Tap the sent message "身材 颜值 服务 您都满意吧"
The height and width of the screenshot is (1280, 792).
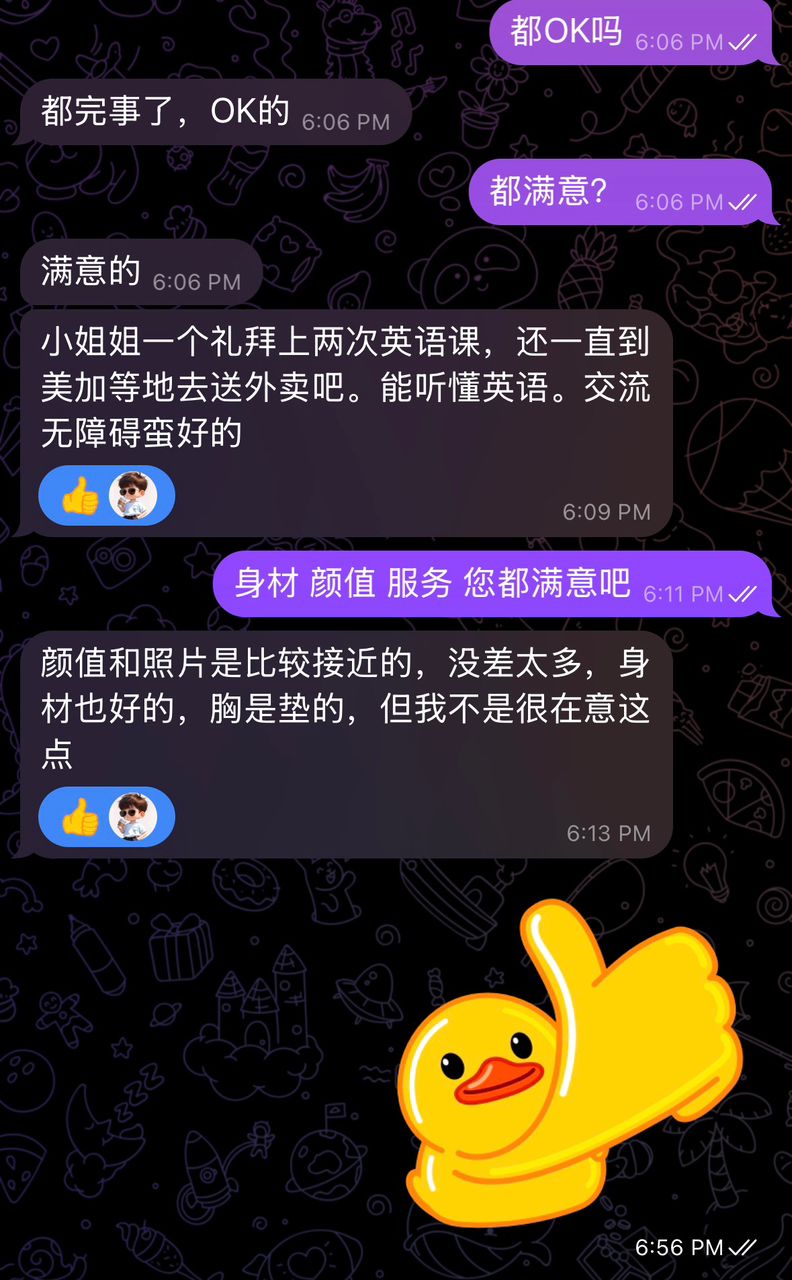point(490,584)
